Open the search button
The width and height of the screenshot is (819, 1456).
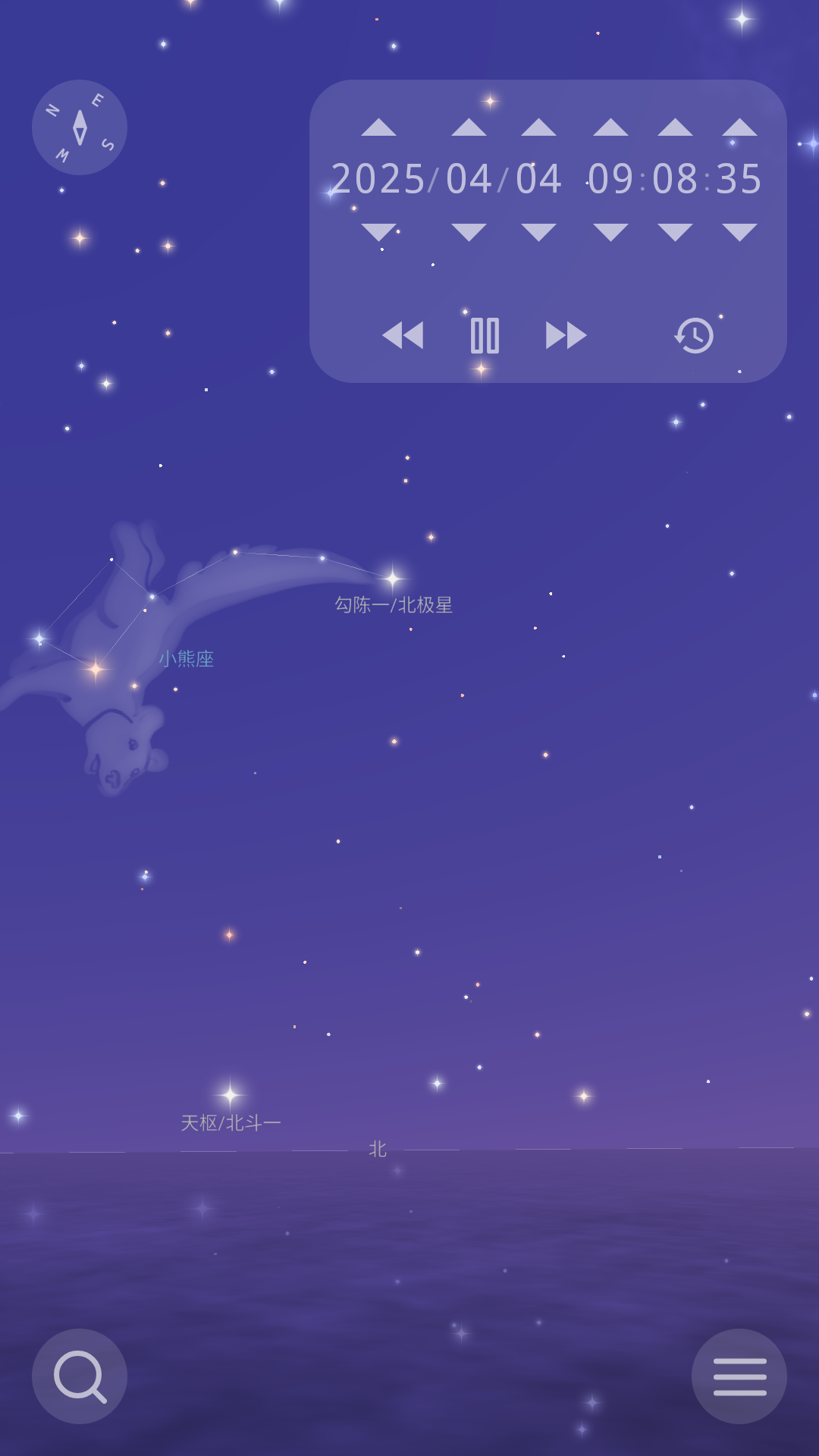click(x=80, y=1376)
